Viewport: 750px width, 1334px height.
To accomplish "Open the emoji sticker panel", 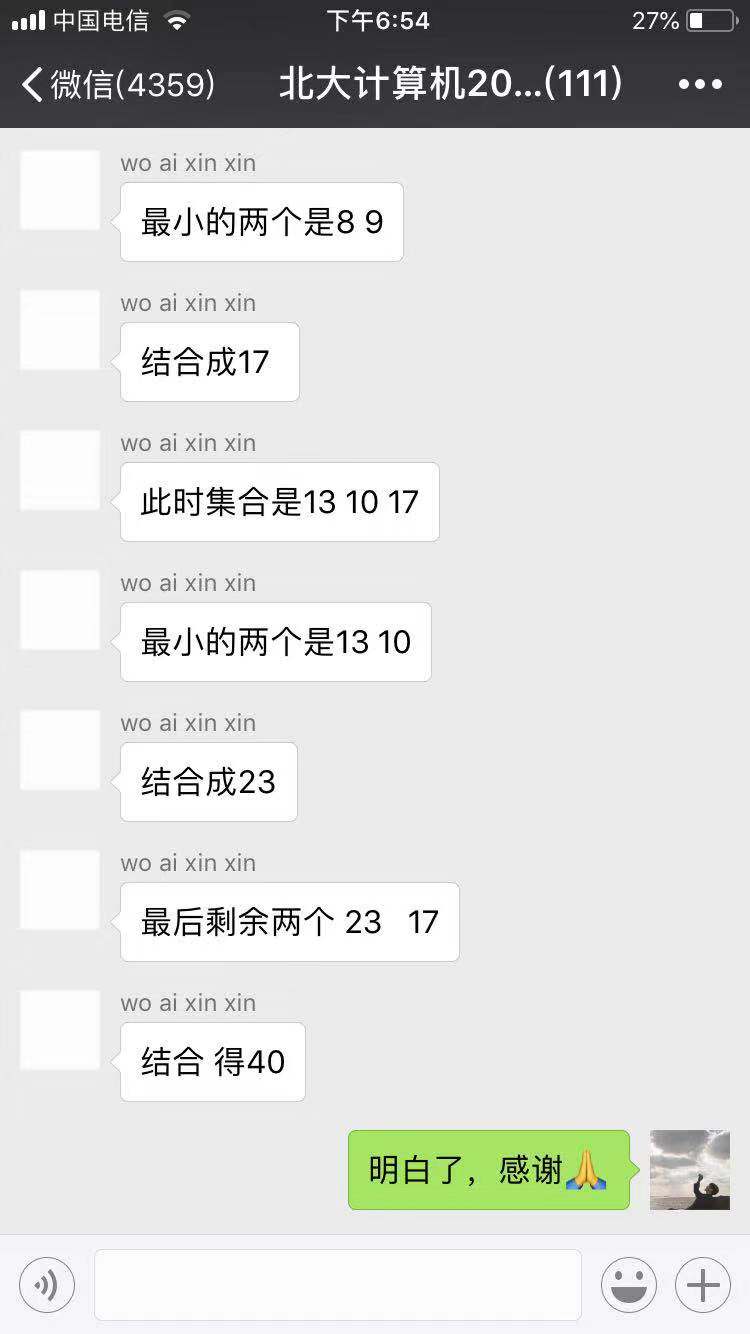I will pos(629,1285).
